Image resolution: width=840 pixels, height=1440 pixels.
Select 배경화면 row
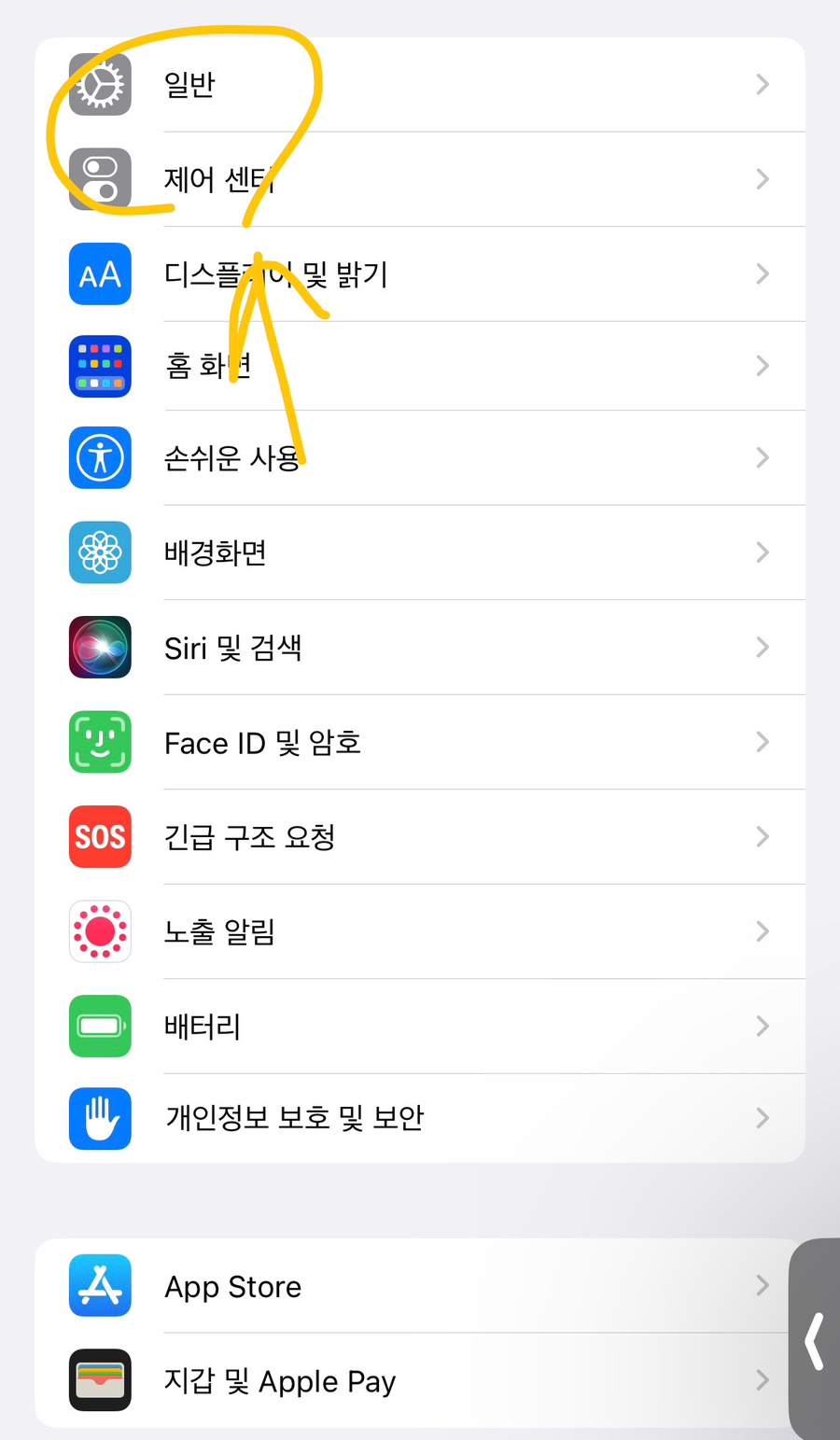click(x=420, y=552)
